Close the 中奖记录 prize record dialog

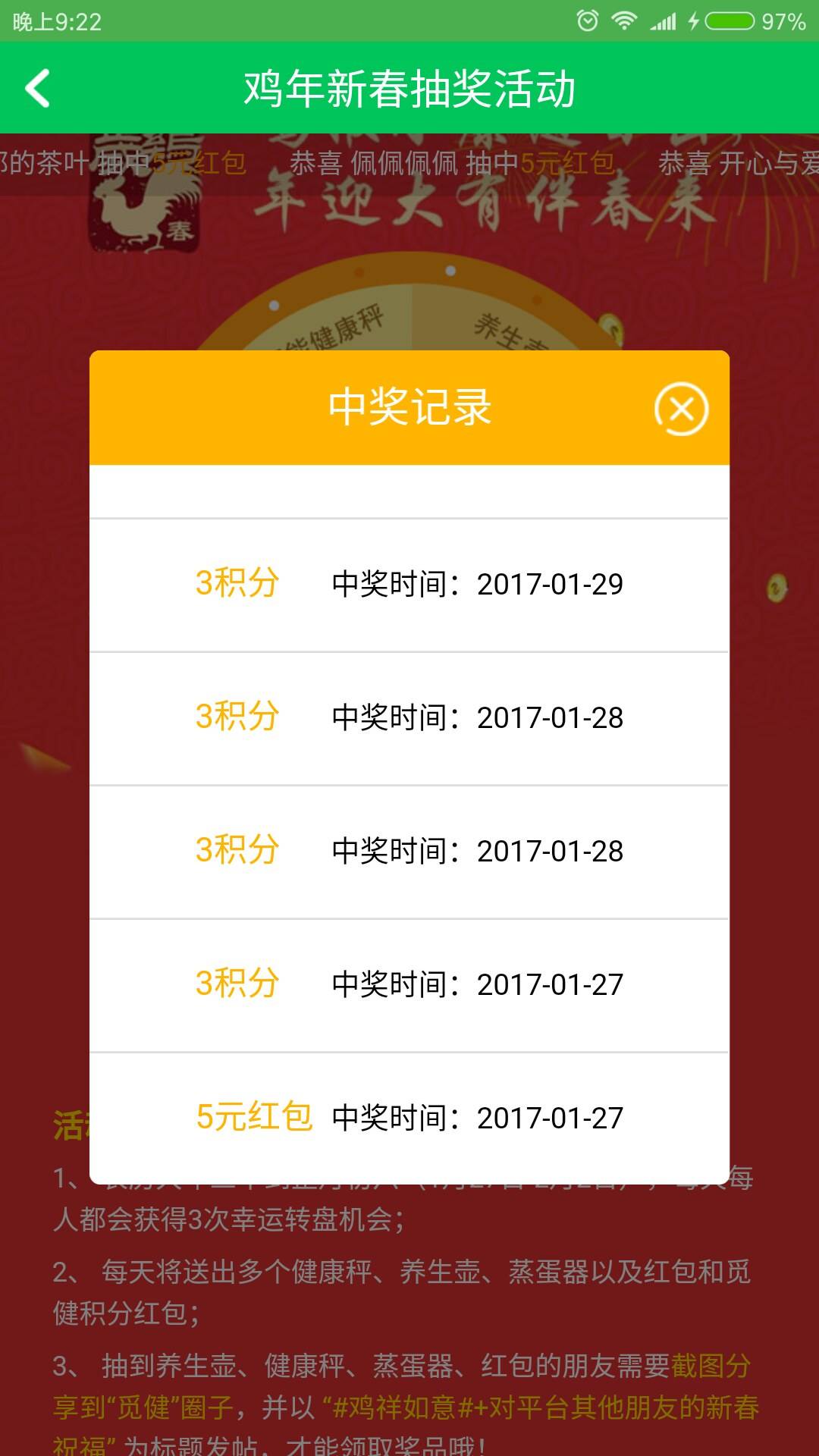click(681, 409)
